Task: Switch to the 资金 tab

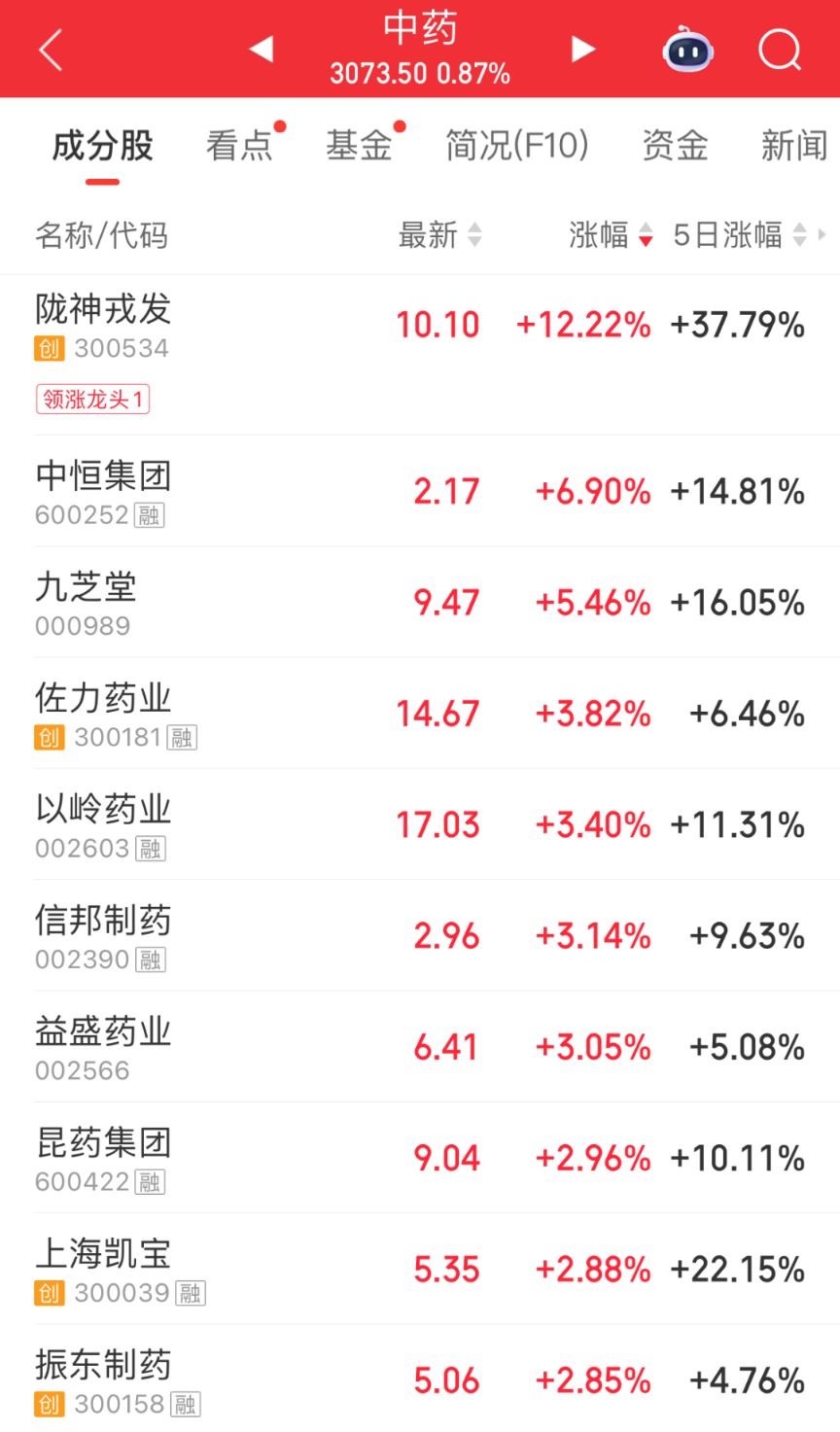Action: pyautogui.click(x=675, y=146)
